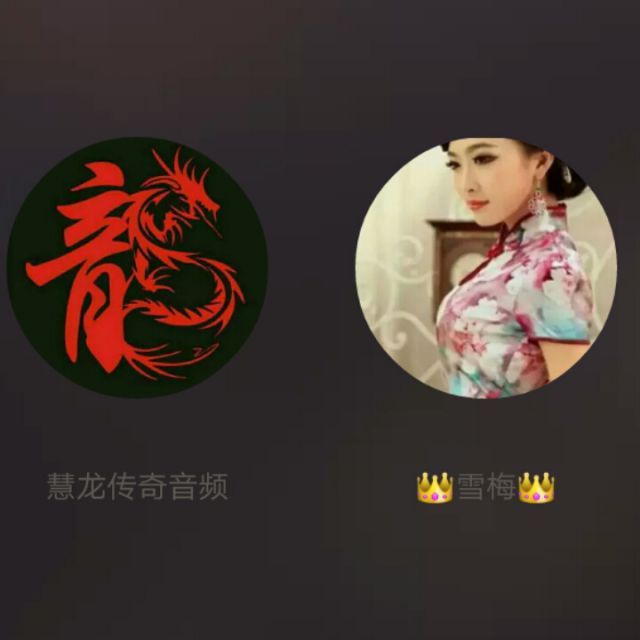Open 雪梅's profile photo
This screenshot has height=640, width=640.
[x=485, y=267]
